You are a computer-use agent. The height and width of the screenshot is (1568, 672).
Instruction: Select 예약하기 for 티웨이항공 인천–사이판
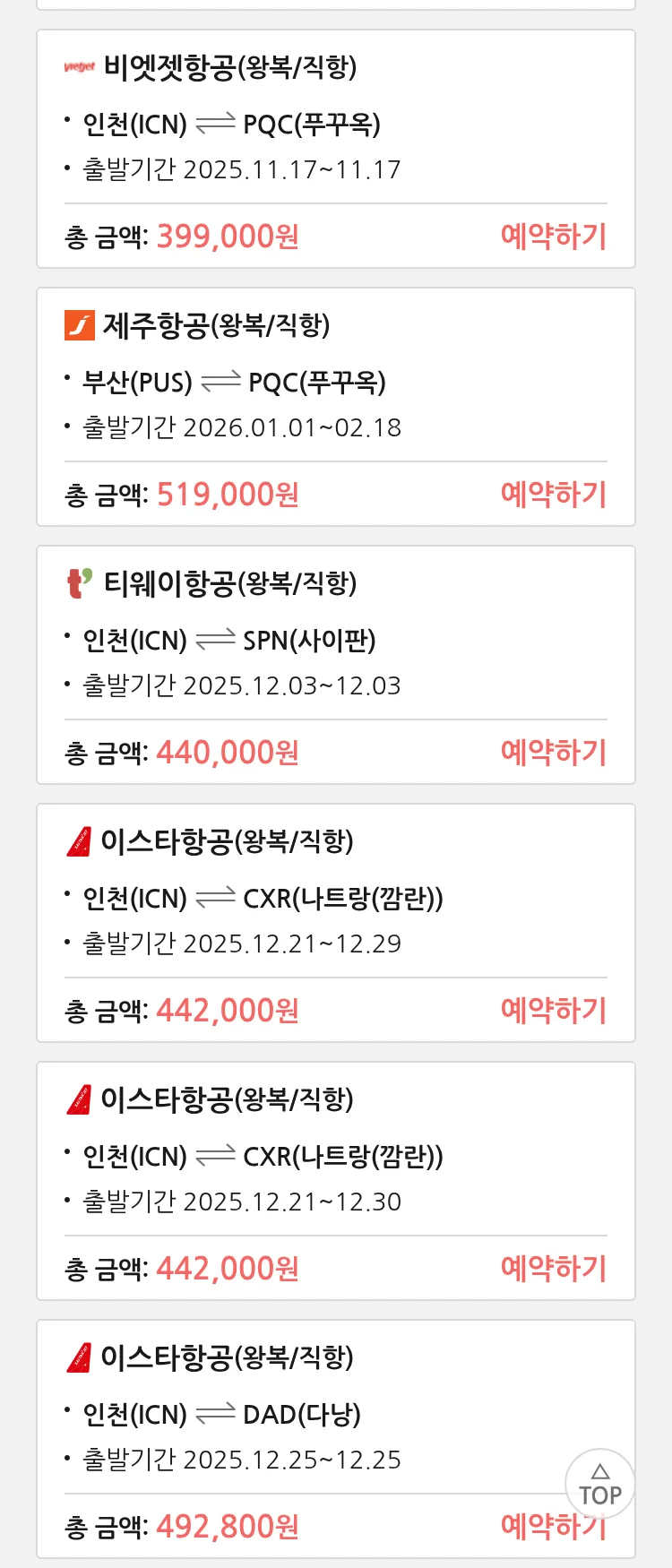(x=553, y=753)
